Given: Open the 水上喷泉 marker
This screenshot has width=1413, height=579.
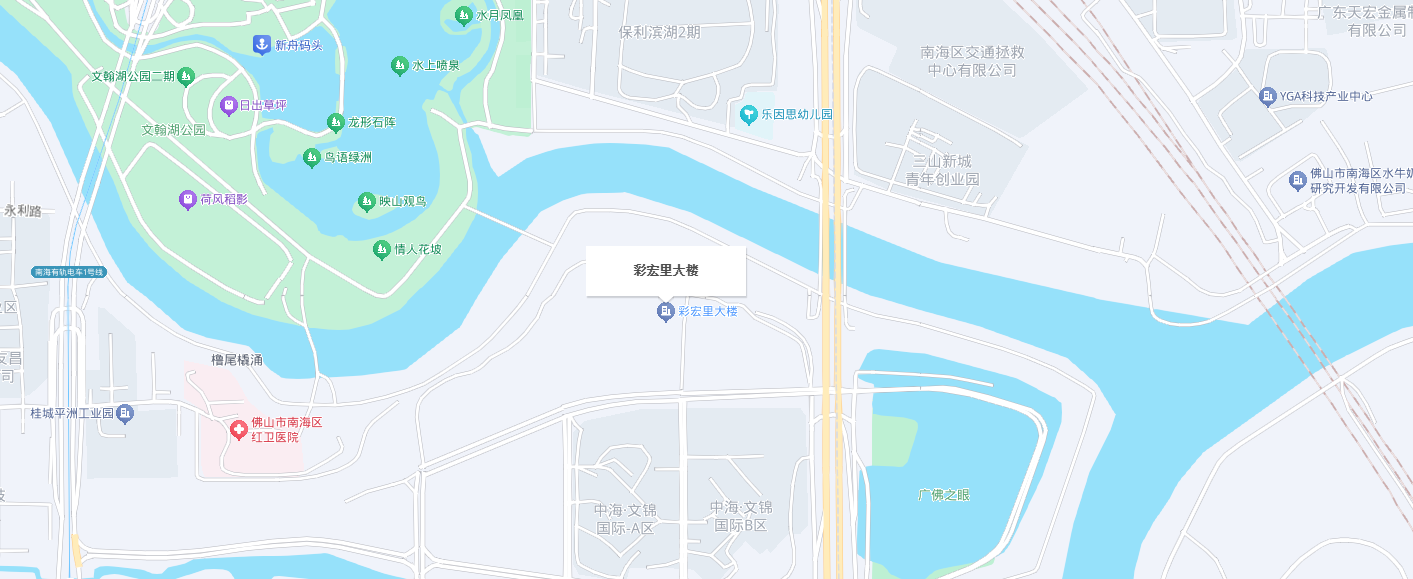Looking at the screenshot, I should pyautogui.click(x=399, y=66).
